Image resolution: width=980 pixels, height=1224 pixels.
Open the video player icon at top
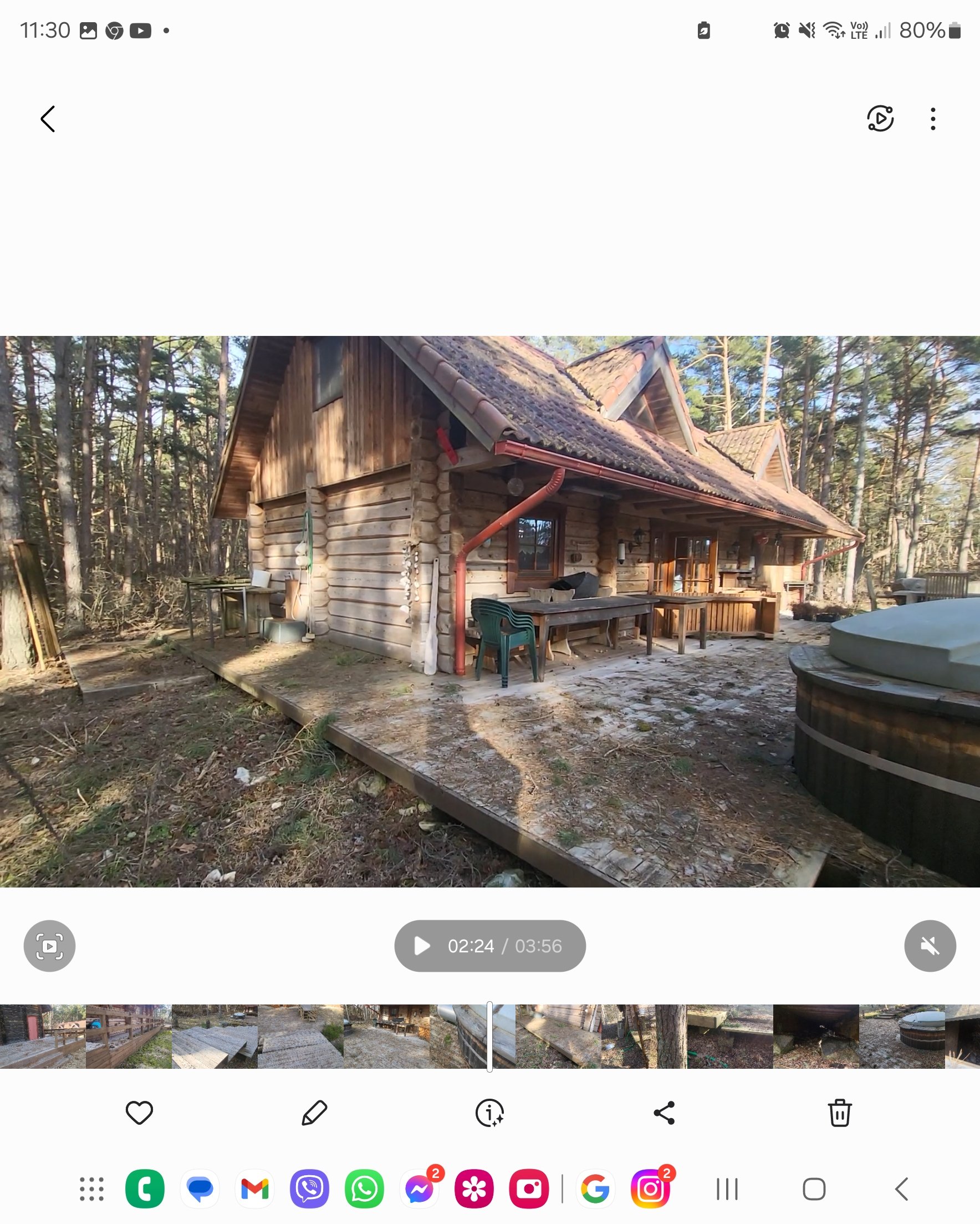click(x=880, y=119)
